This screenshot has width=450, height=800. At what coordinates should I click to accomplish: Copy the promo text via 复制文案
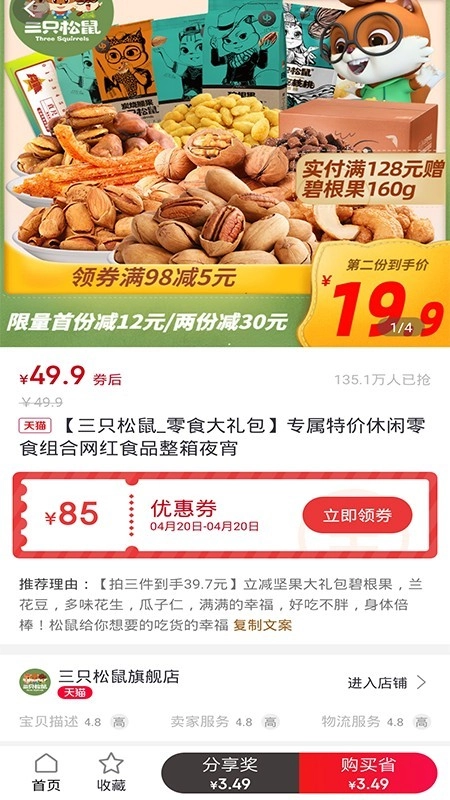click(263, 625)
